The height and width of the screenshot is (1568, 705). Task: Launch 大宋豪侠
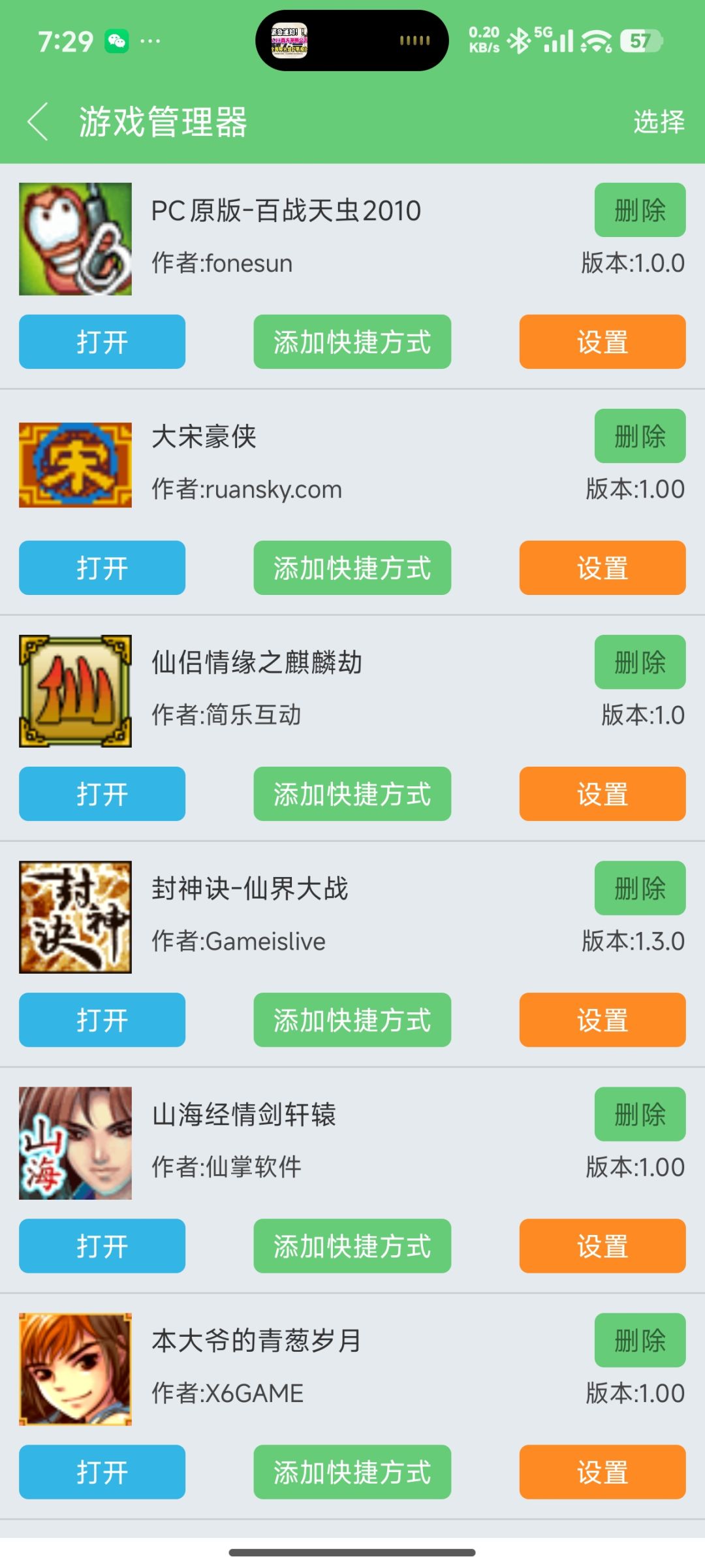click(x=102, y=568)
